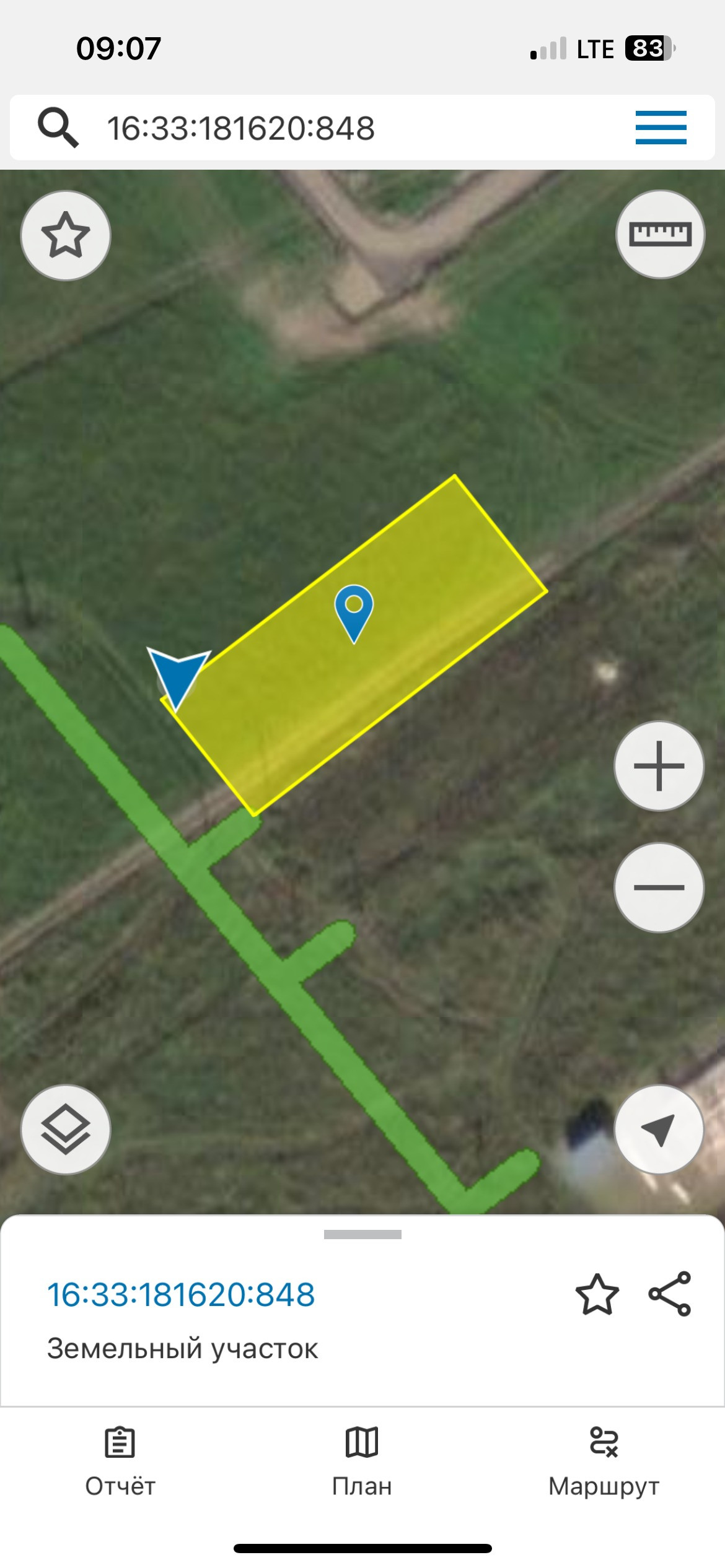Open the hamburger menu
725x1568 pixels.
point(661,128)
